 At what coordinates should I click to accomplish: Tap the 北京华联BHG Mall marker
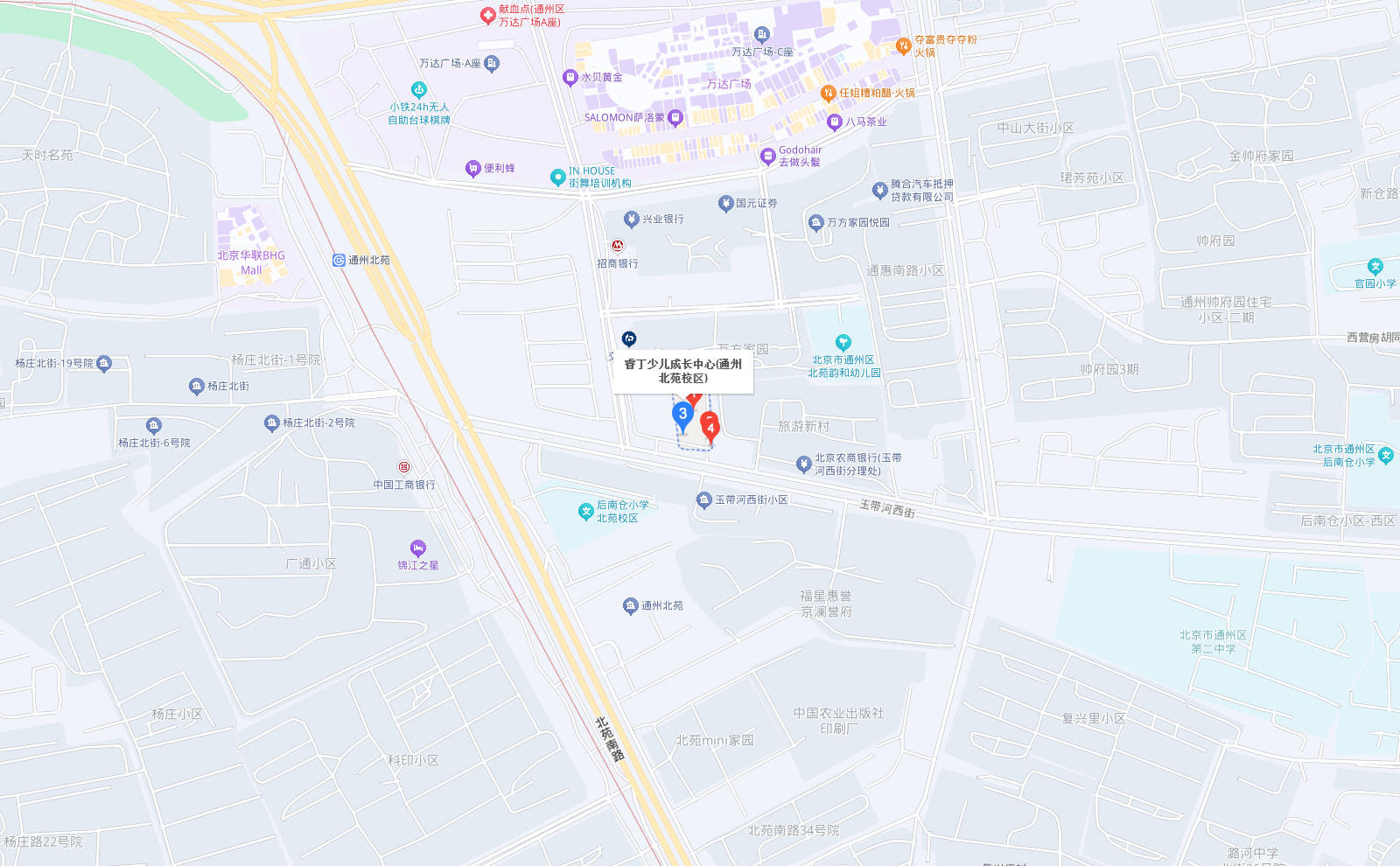251,262
